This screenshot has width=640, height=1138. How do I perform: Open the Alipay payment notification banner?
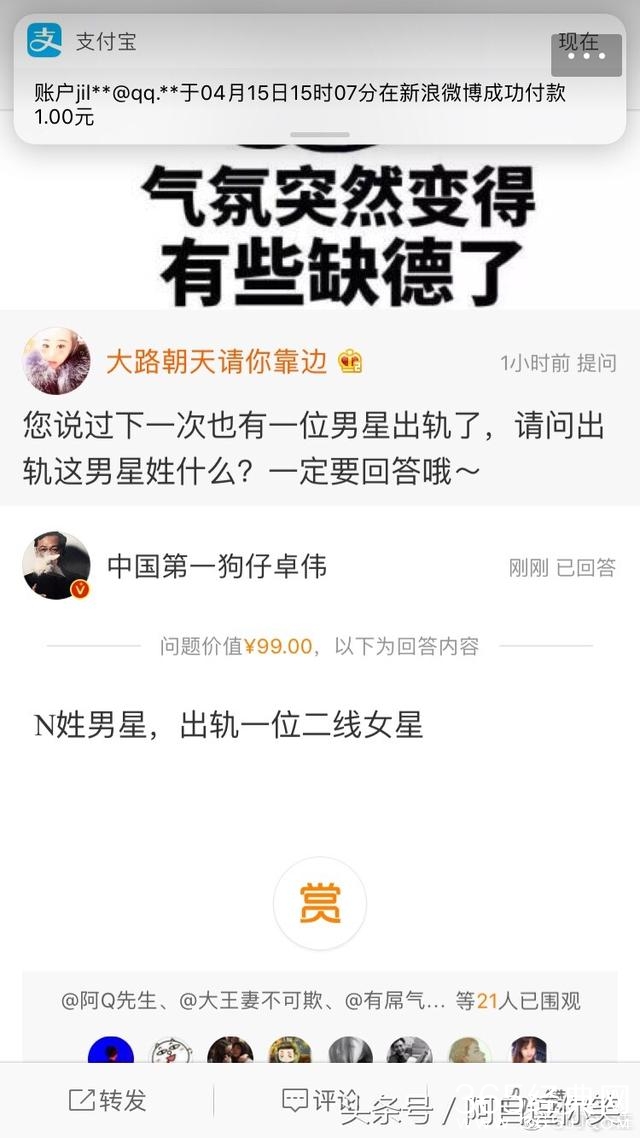point(300,93)
